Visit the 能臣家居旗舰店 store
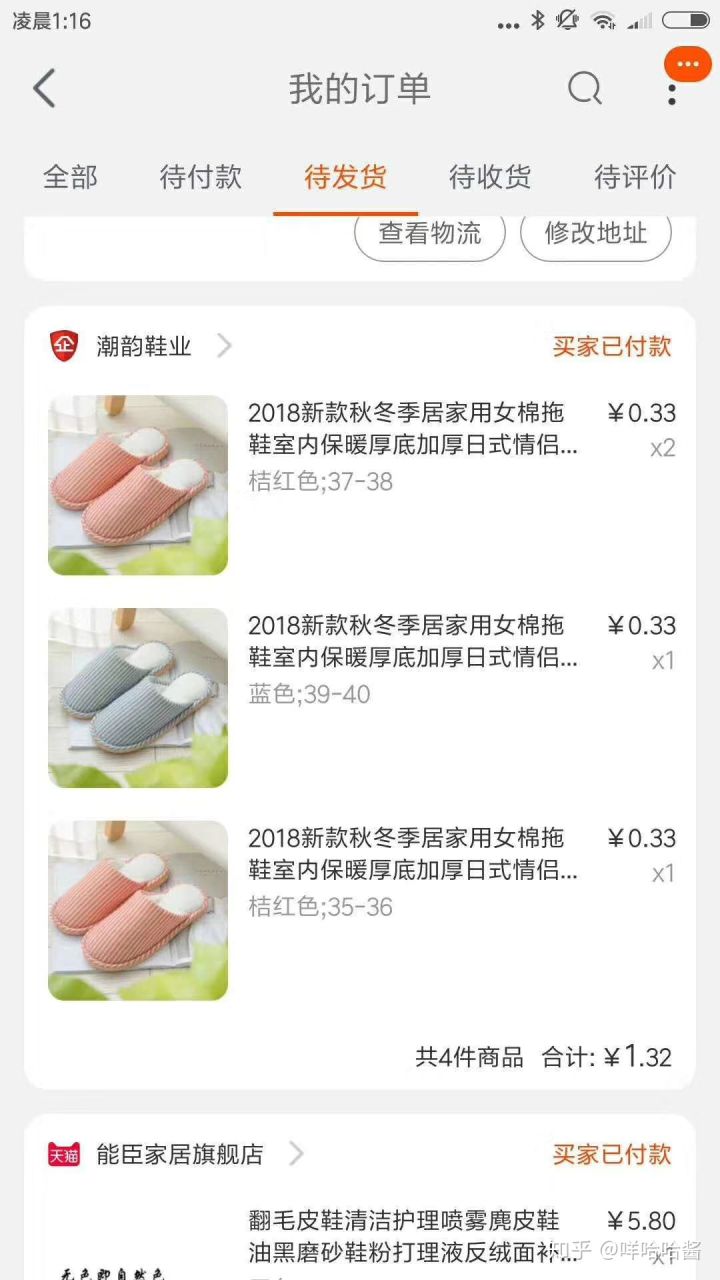This screenshot has height=1280, width=720. pyautogui.click(x=180, y=1154)
